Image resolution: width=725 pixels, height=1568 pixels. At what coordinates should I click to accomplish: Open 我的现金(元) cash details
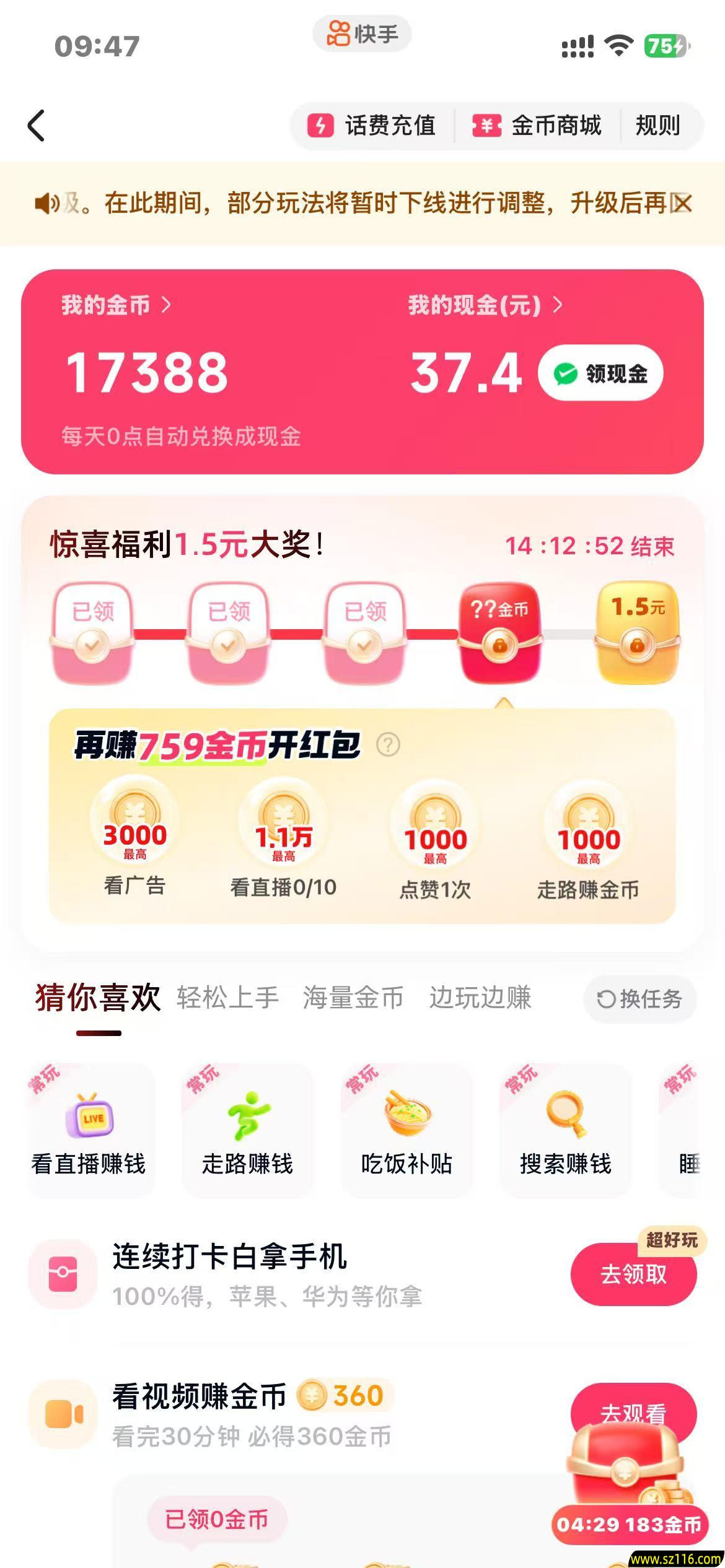coord(485,305)
